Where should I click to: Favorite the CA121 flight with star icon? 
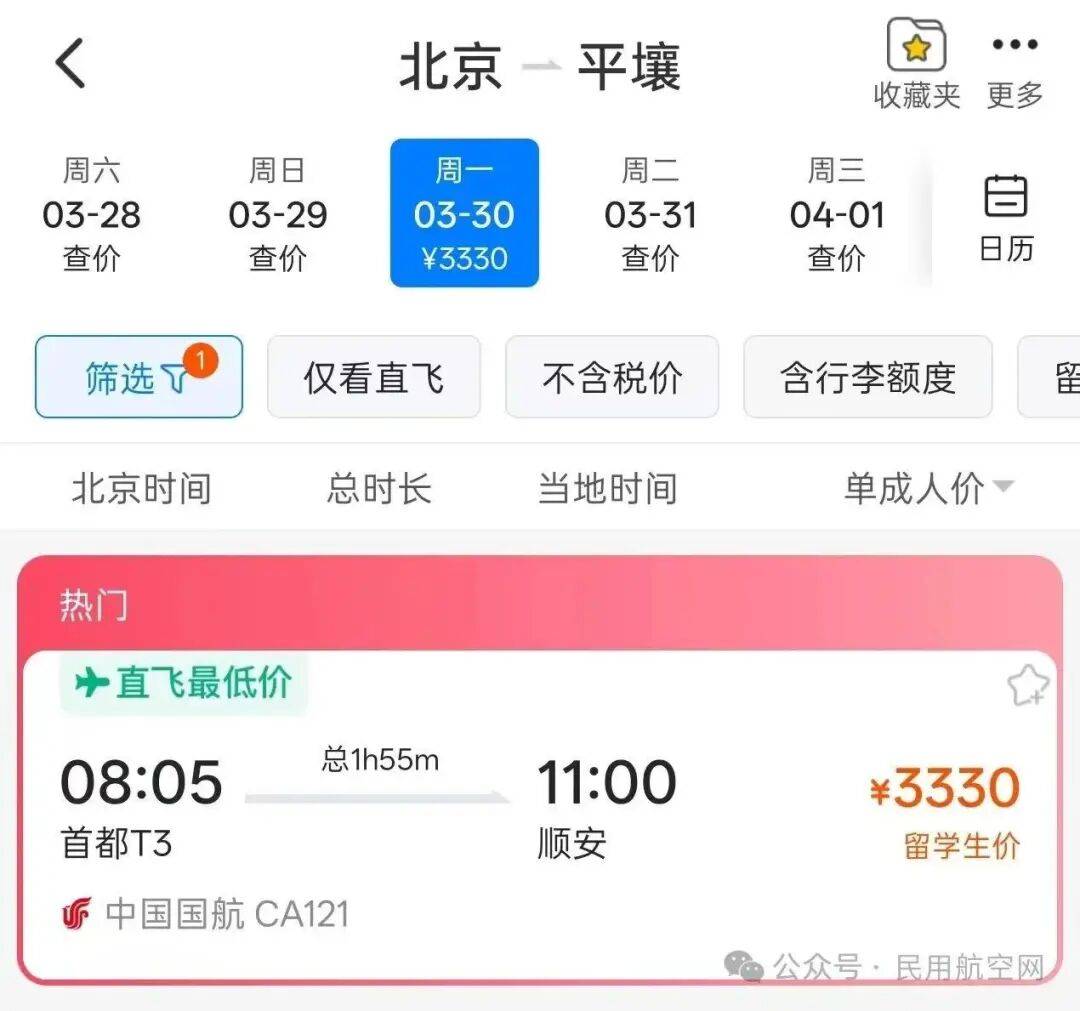point(1028,685)
